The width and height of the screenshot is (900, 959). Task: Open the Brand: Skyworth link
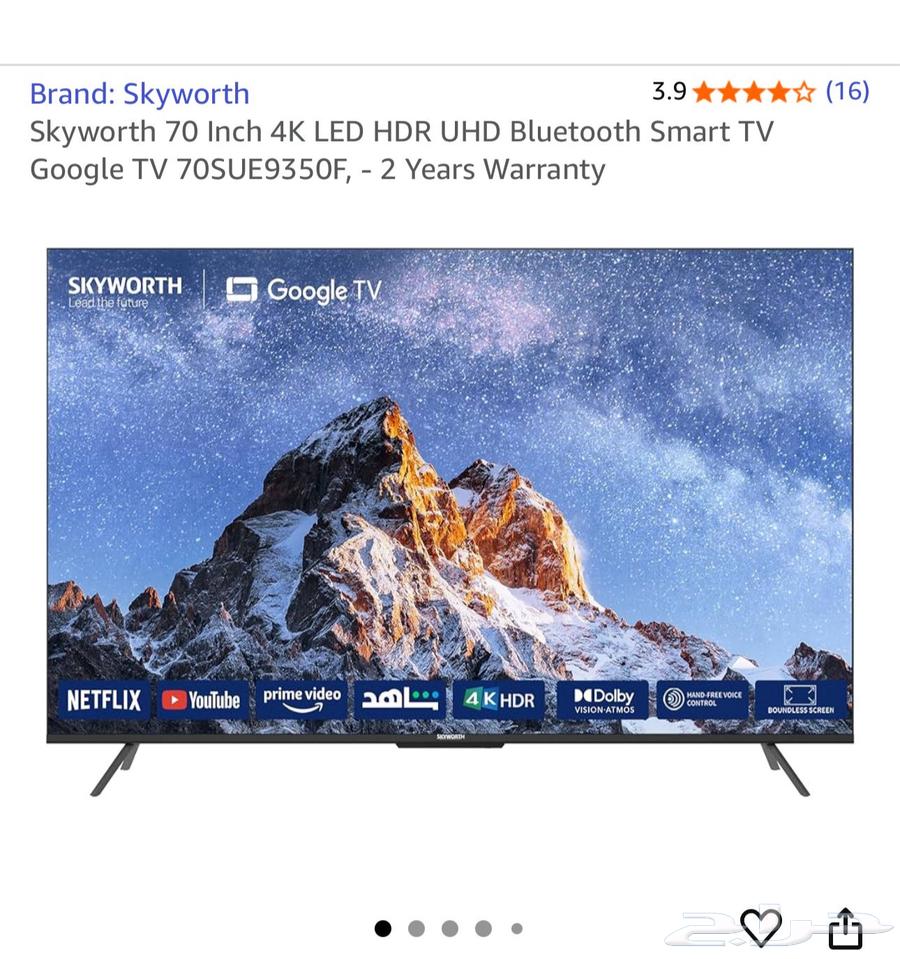(x=140, y=94)
